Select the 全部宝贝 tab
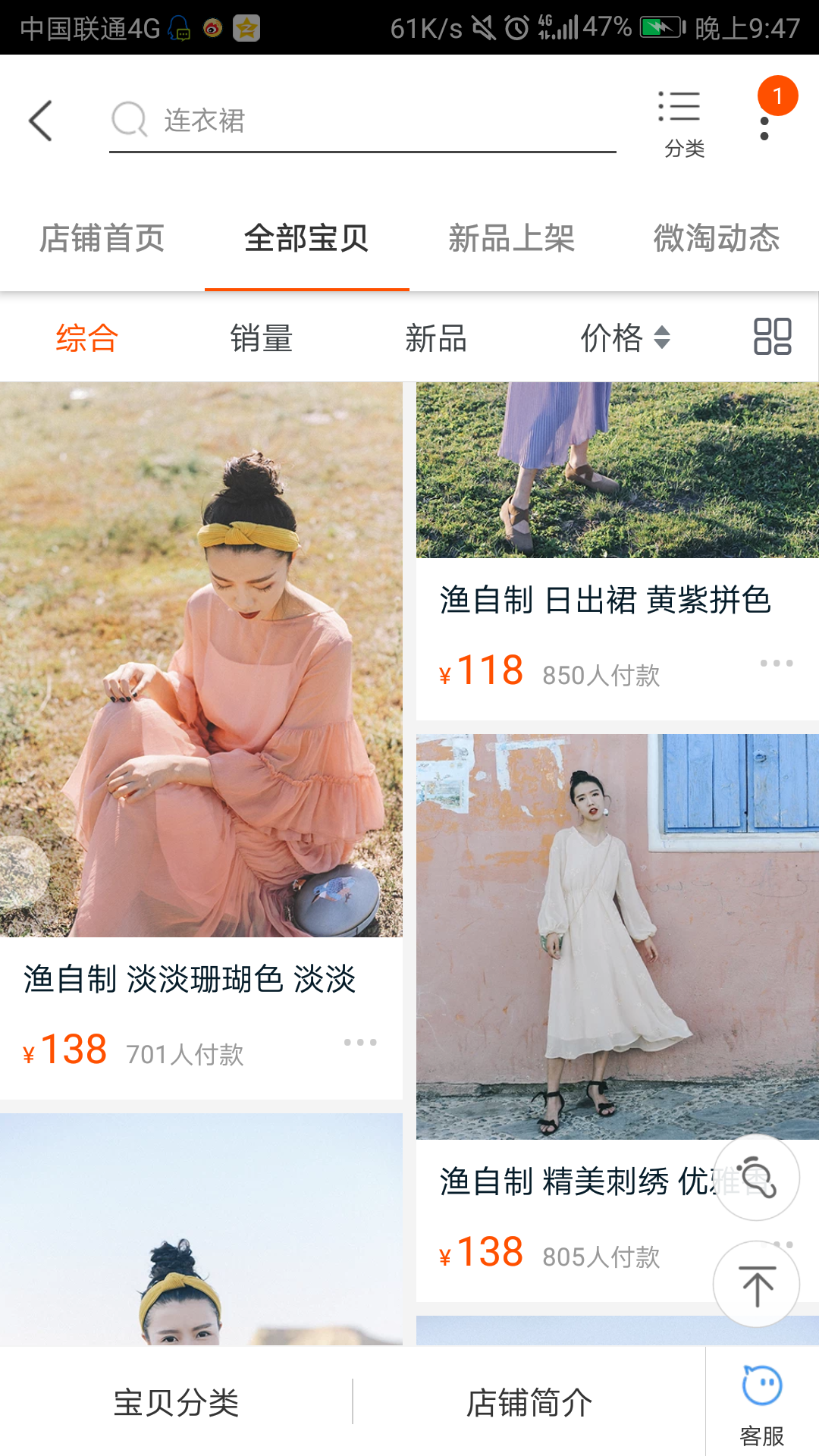 (x=306, y=239)
